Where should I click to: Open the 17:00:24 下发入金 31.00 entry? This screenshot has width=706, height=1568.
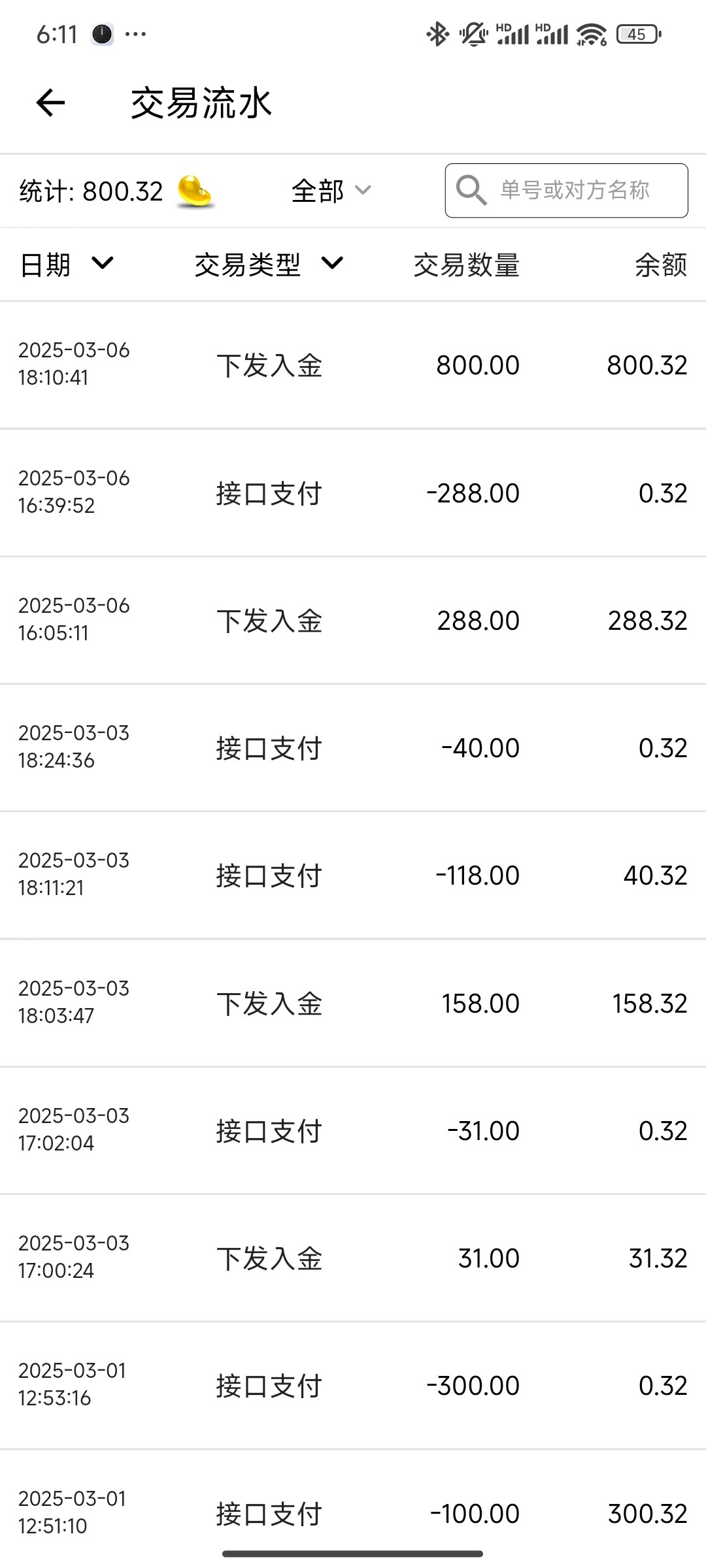[353, 1258]
